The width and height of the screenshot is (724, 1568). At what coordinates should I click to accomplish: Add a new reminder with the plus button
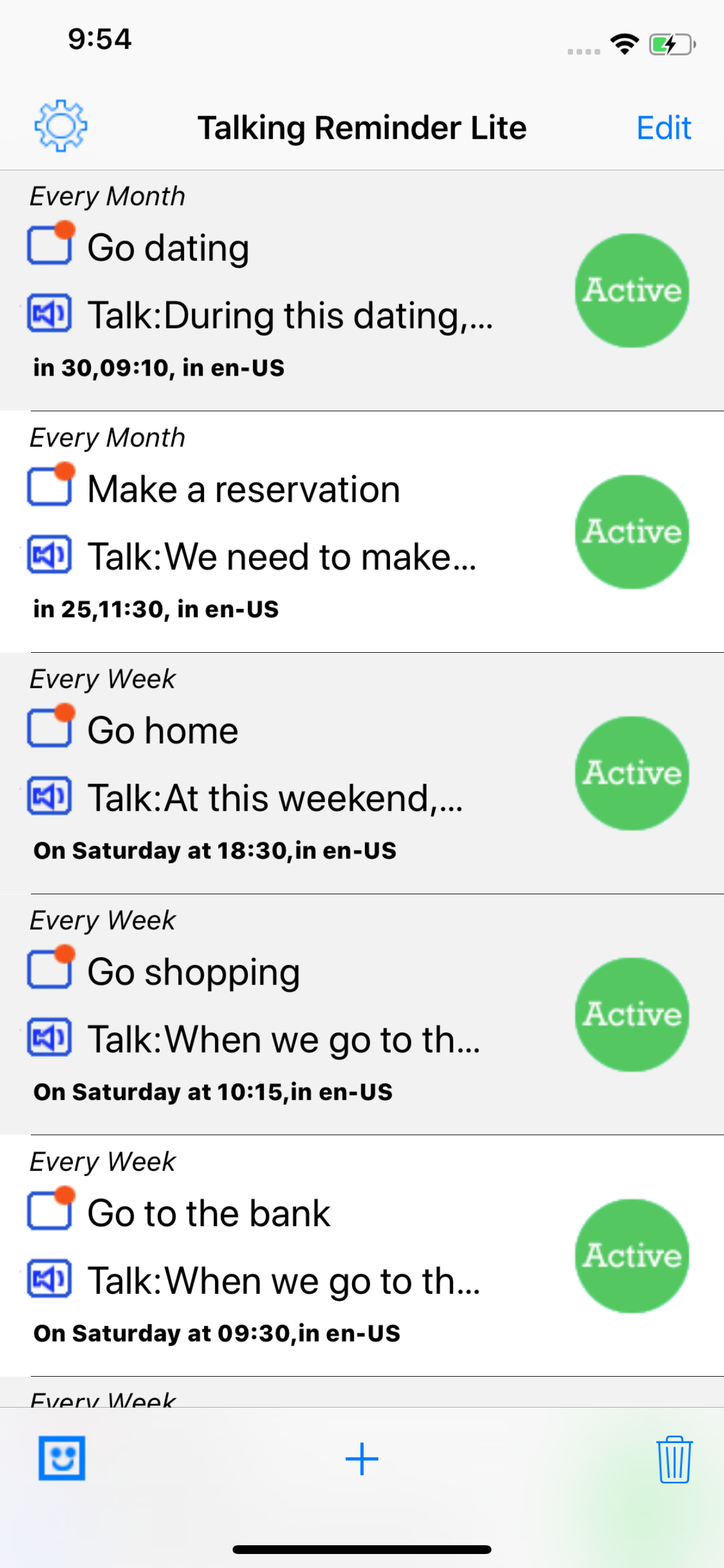click(361, 1458)
